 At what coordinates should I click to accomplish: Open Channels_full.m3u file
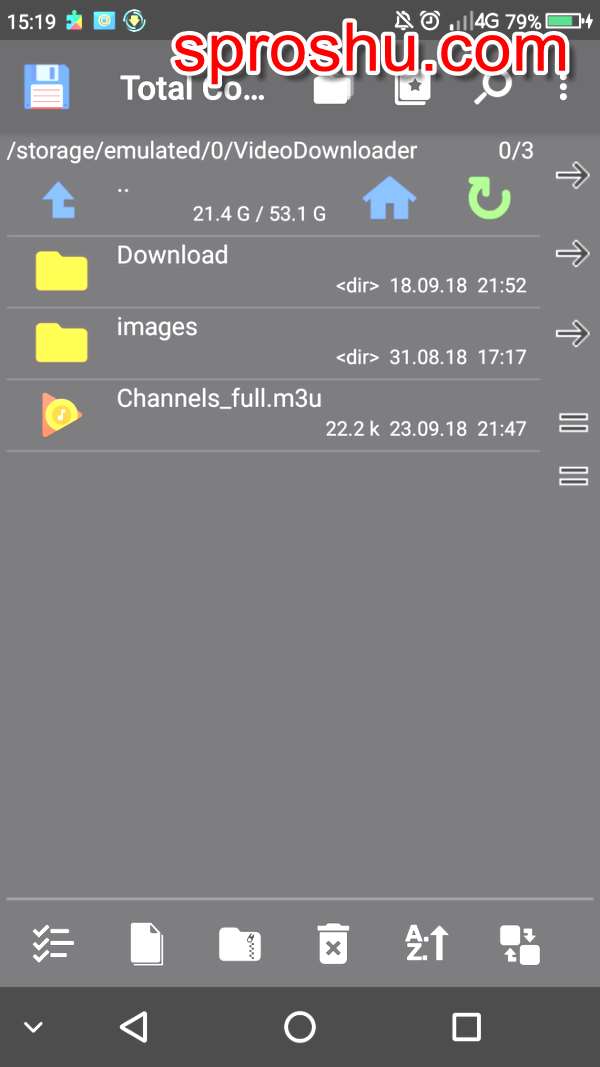219,400
